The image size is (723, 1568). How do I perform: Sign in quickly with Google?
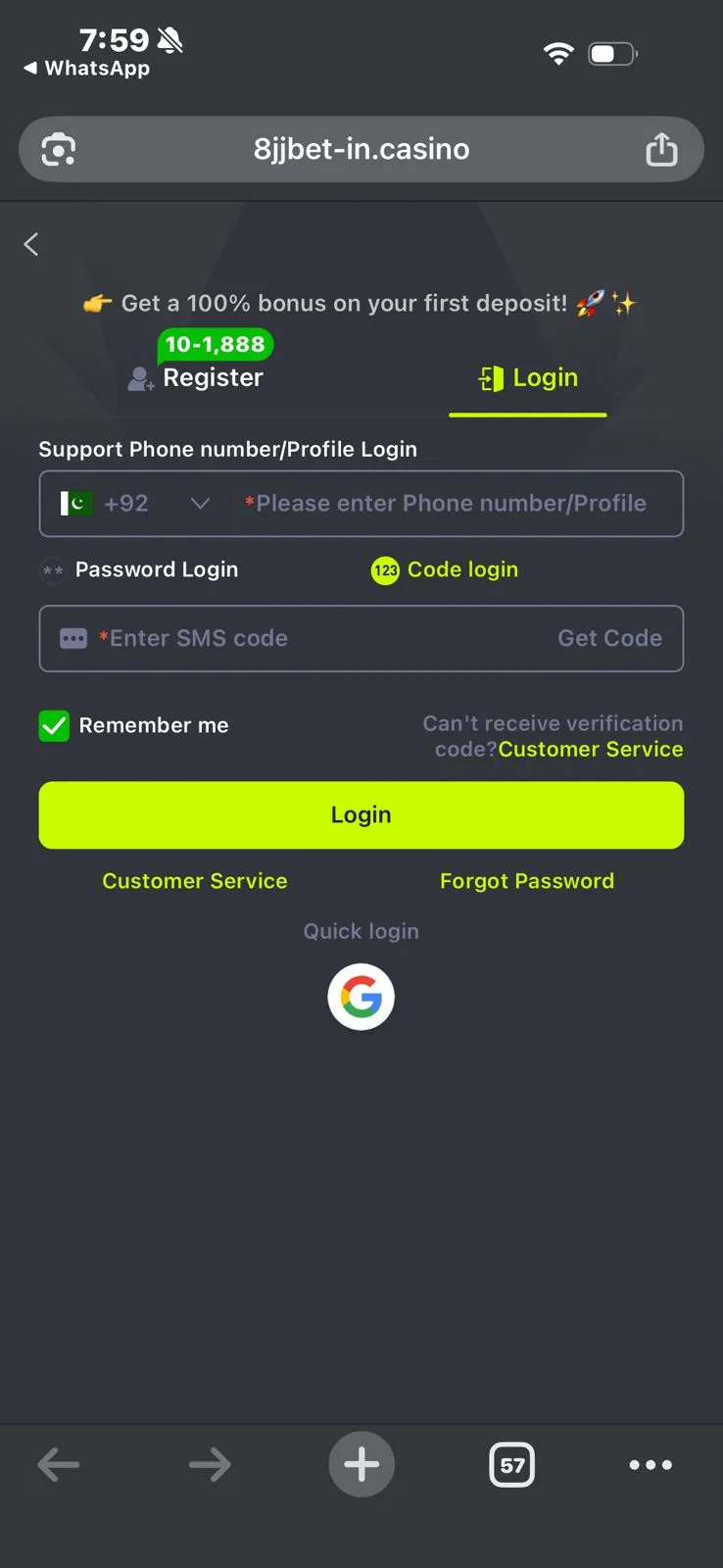point(361,997)
